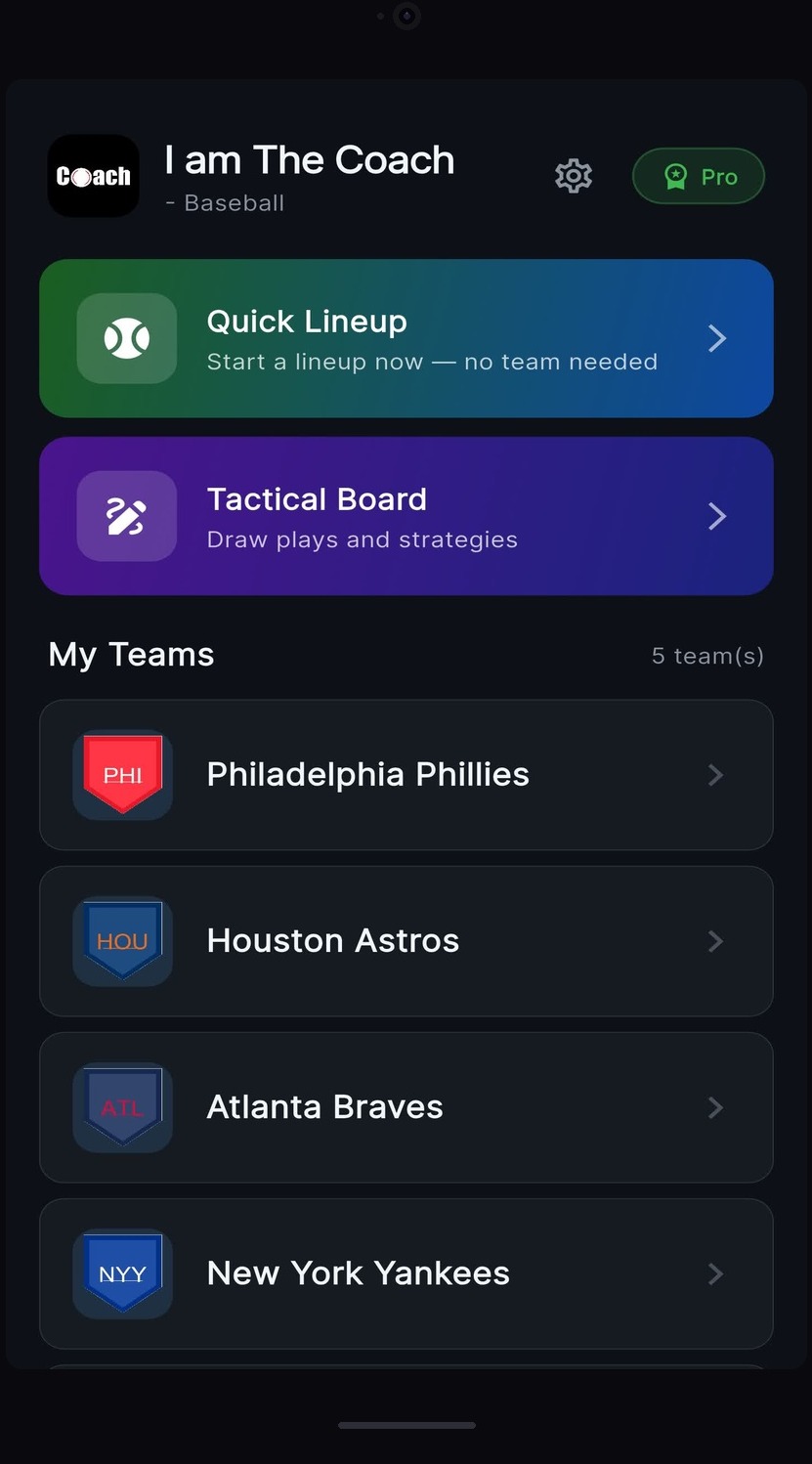The image size is (812, 1464).
Task: Click the drawing icon on Tactical Board
Action: tap(127, 516)
